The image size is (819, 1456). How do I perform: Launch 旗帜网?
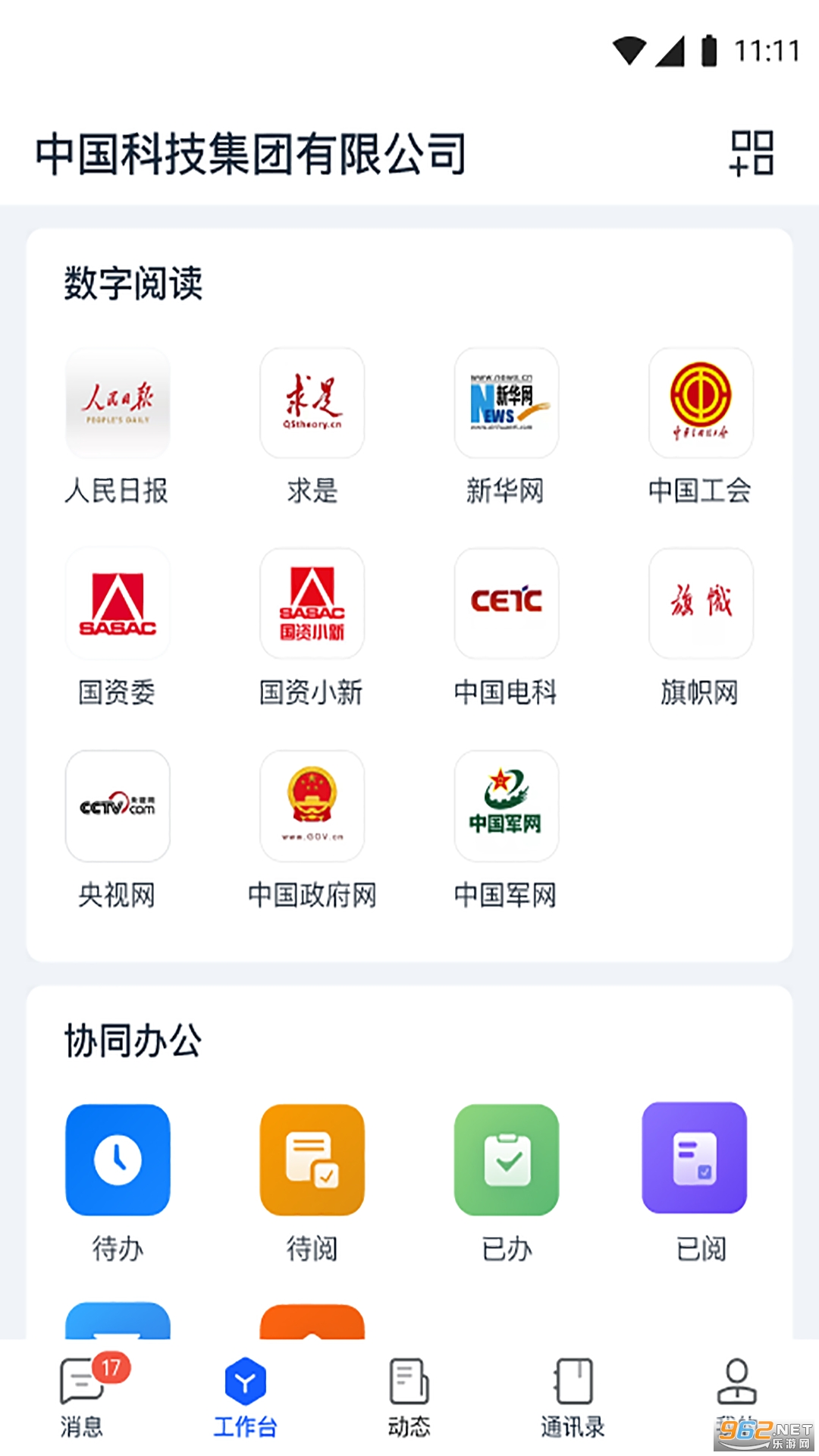[x=700, y=604]
